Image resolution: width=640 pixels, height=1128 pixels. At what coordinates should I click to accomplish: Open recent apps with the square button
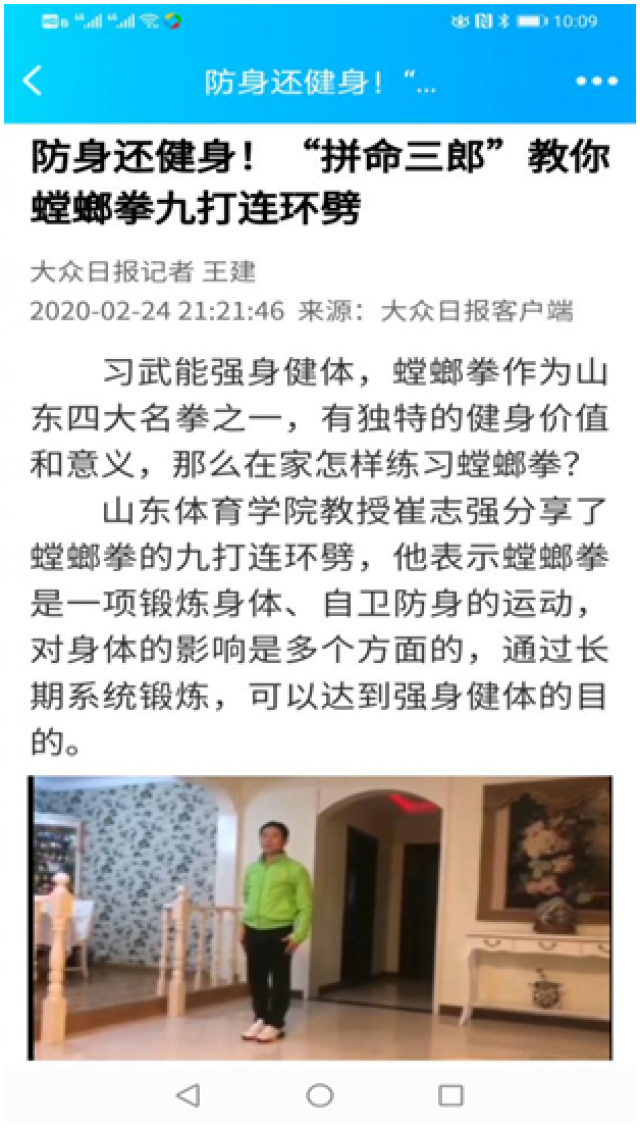click(x=451, y=1095)
